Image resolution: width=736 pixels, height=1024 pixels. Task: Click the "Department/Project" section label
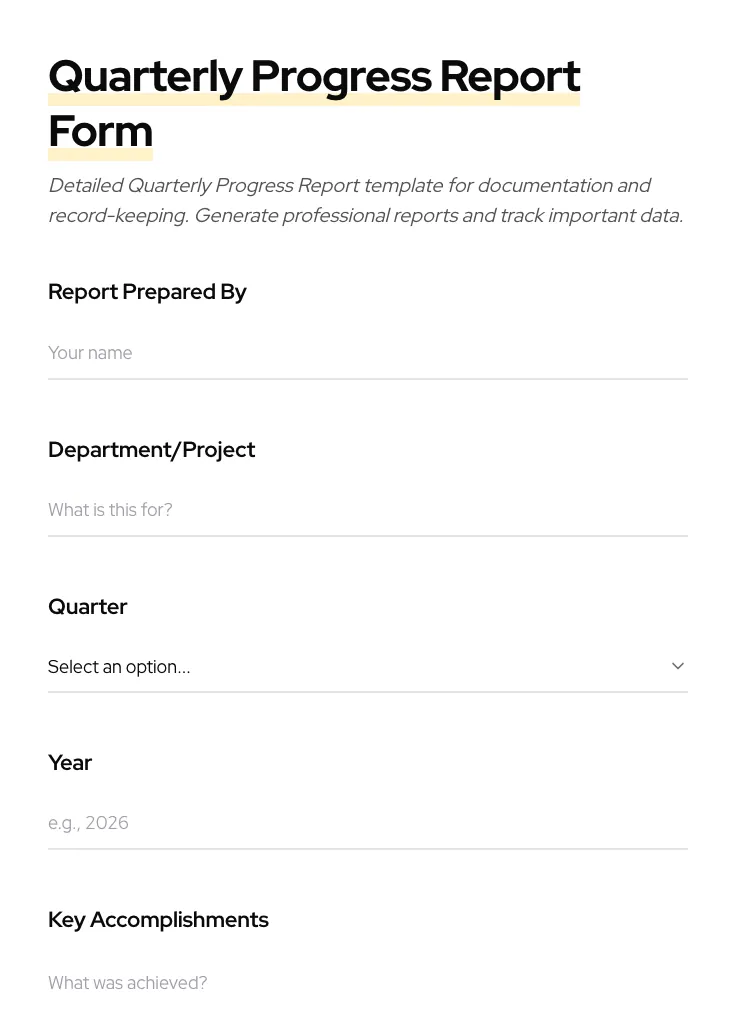[x=151, y=450]
